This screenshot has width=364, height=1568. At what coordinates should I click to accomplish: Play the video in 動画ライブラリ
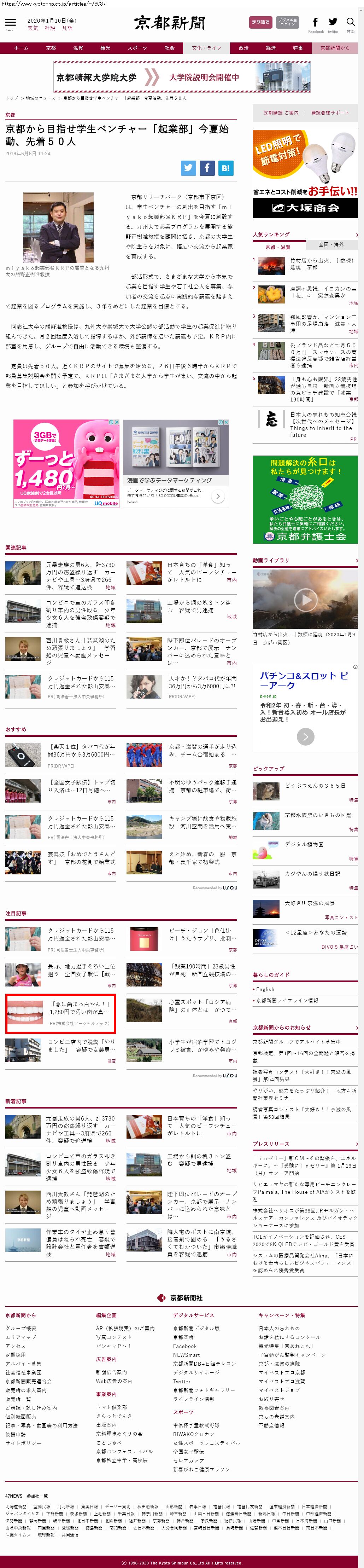pyautogui.click(x=305, y=600)
